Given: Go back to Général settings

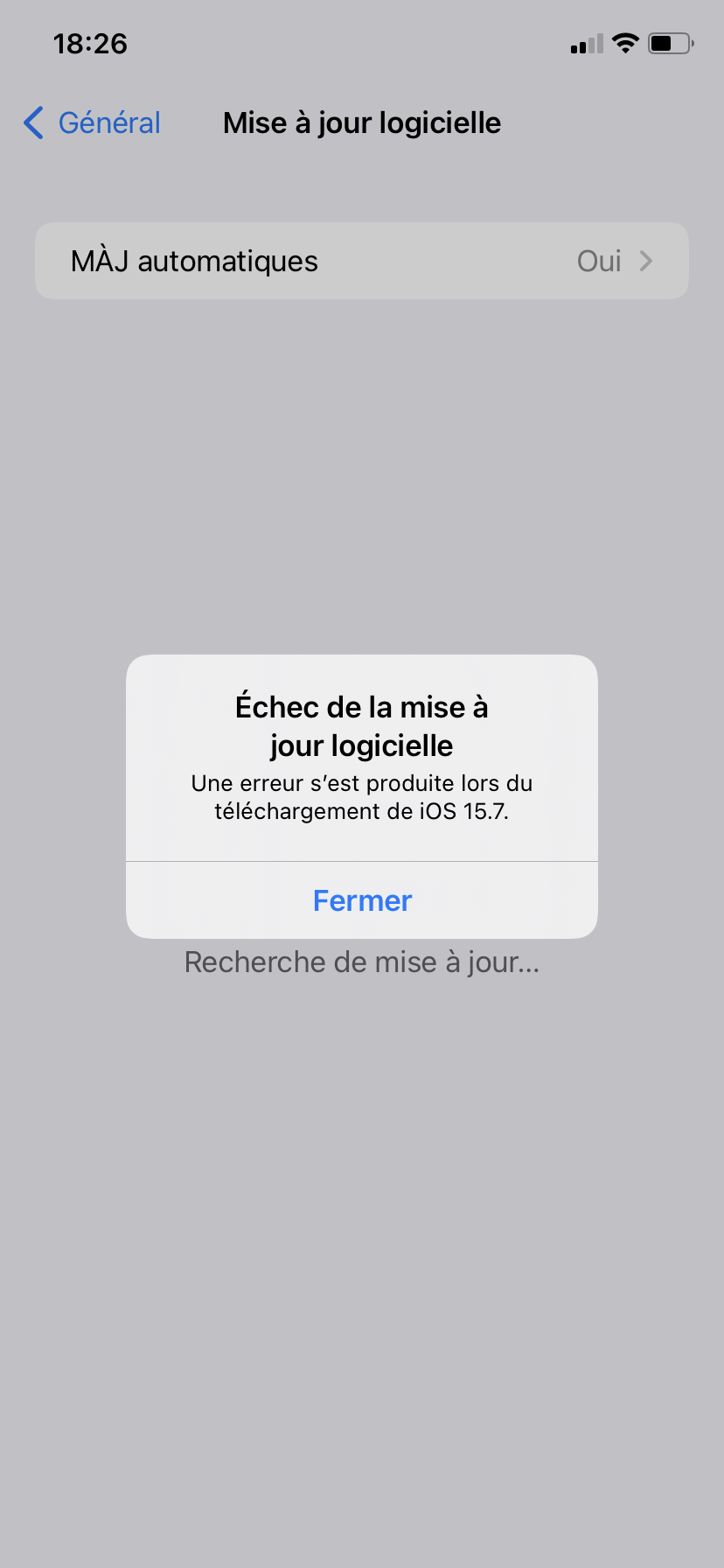Looking at the screenshot, I should point(92,123).
